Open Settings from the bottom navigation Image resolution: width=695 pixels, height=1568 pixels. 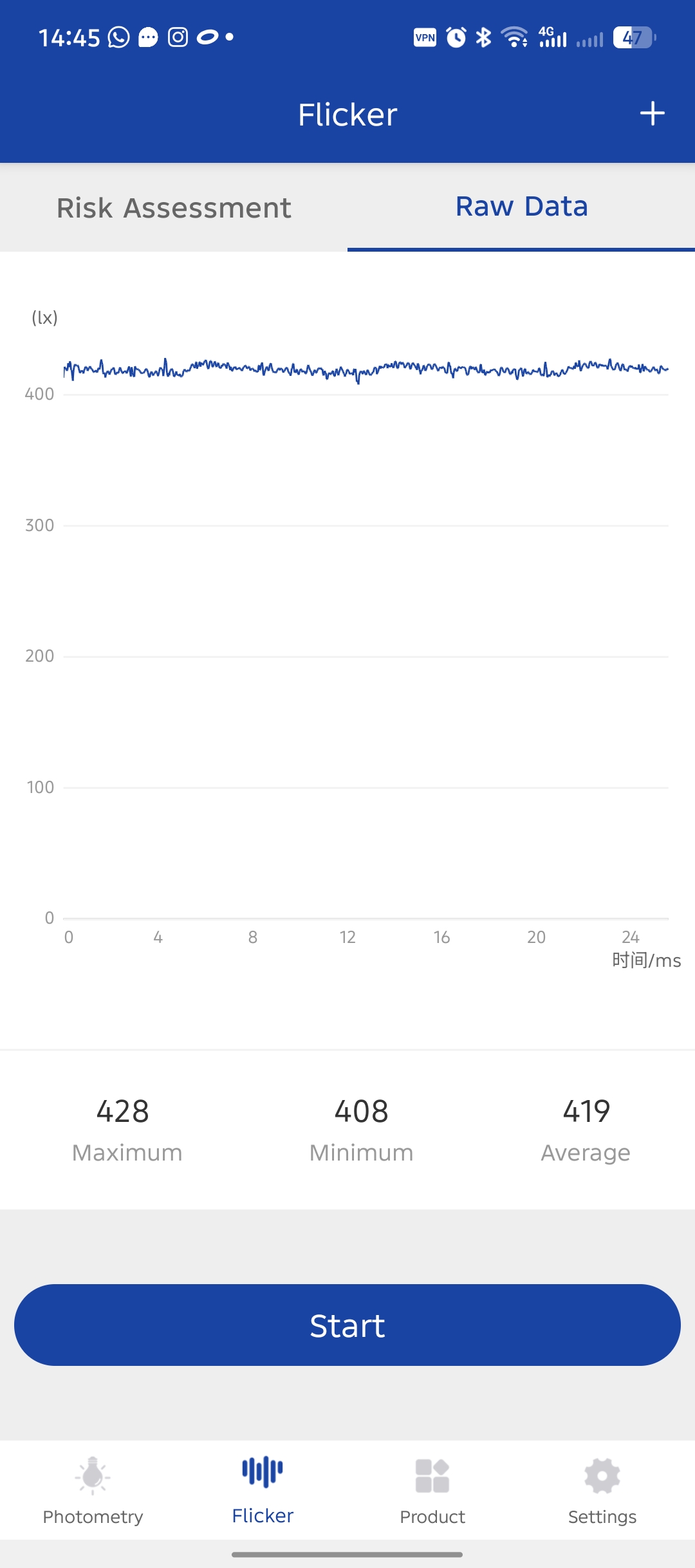click(602, 1491)
